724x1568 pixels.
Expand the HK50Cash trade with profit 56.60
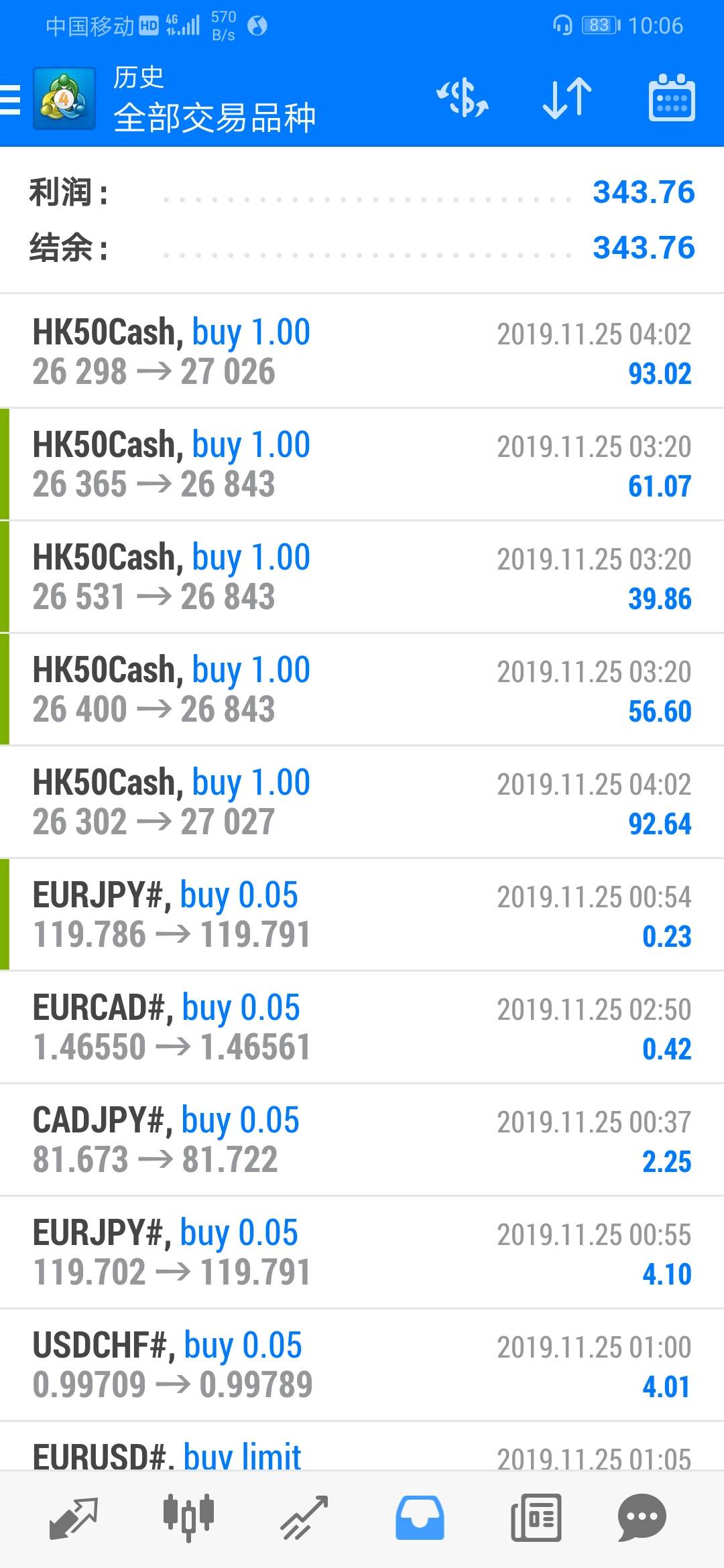tap(362, 690)
